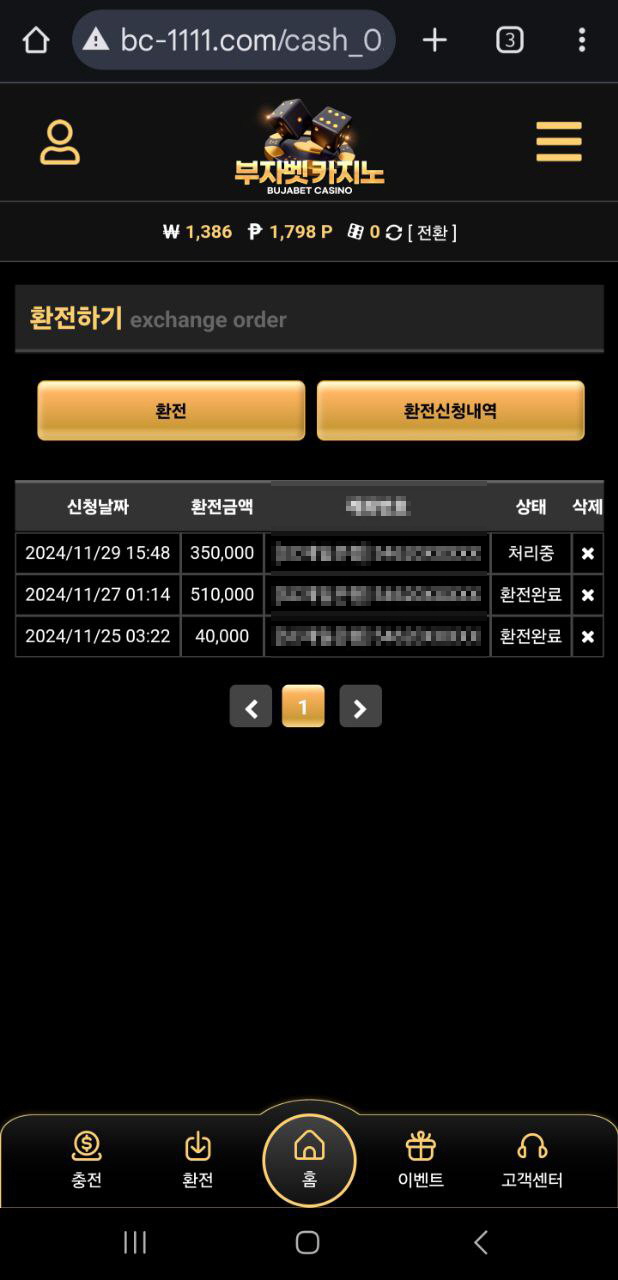This screenshot has height=1280, width=618.
Task: Open the user profile icon
Action: tap(60, 142)
